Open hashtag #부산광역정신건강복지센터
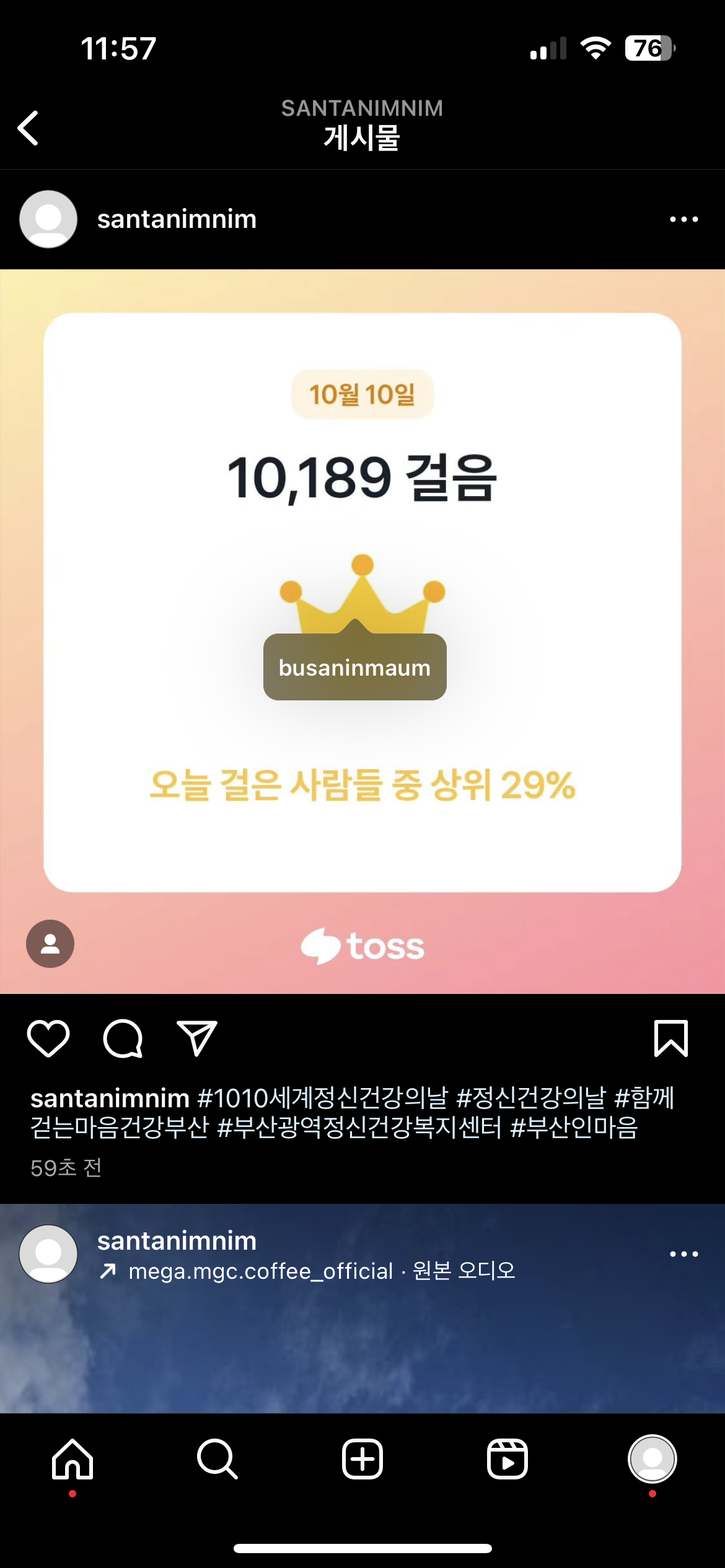 coord(359,1128)
